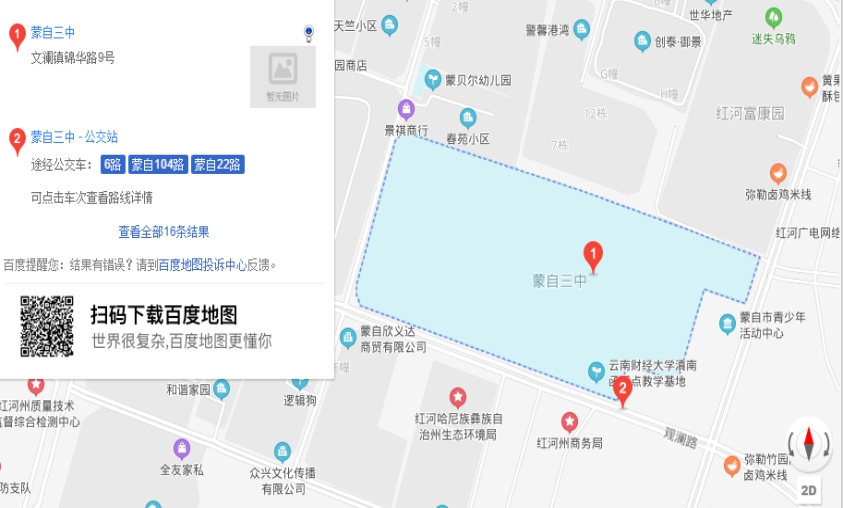Toggle the 2D map view button
Image resolution: width=844 pixels, height=508 pixels.
(808, 490)
